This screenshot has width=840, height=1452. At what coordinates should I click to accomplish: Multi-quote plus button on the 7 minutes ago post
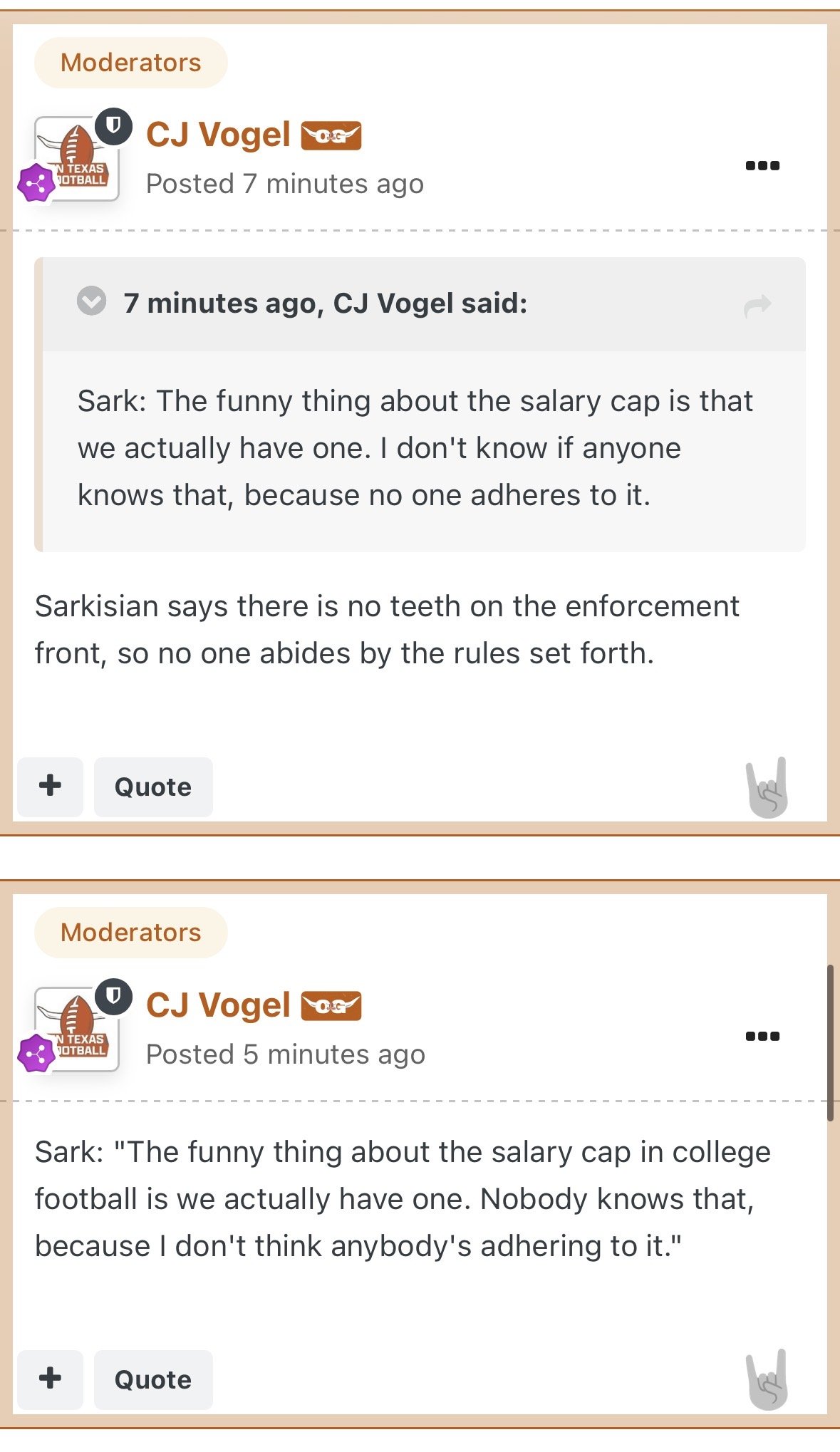pyautogui.click(x=50, y=787)
